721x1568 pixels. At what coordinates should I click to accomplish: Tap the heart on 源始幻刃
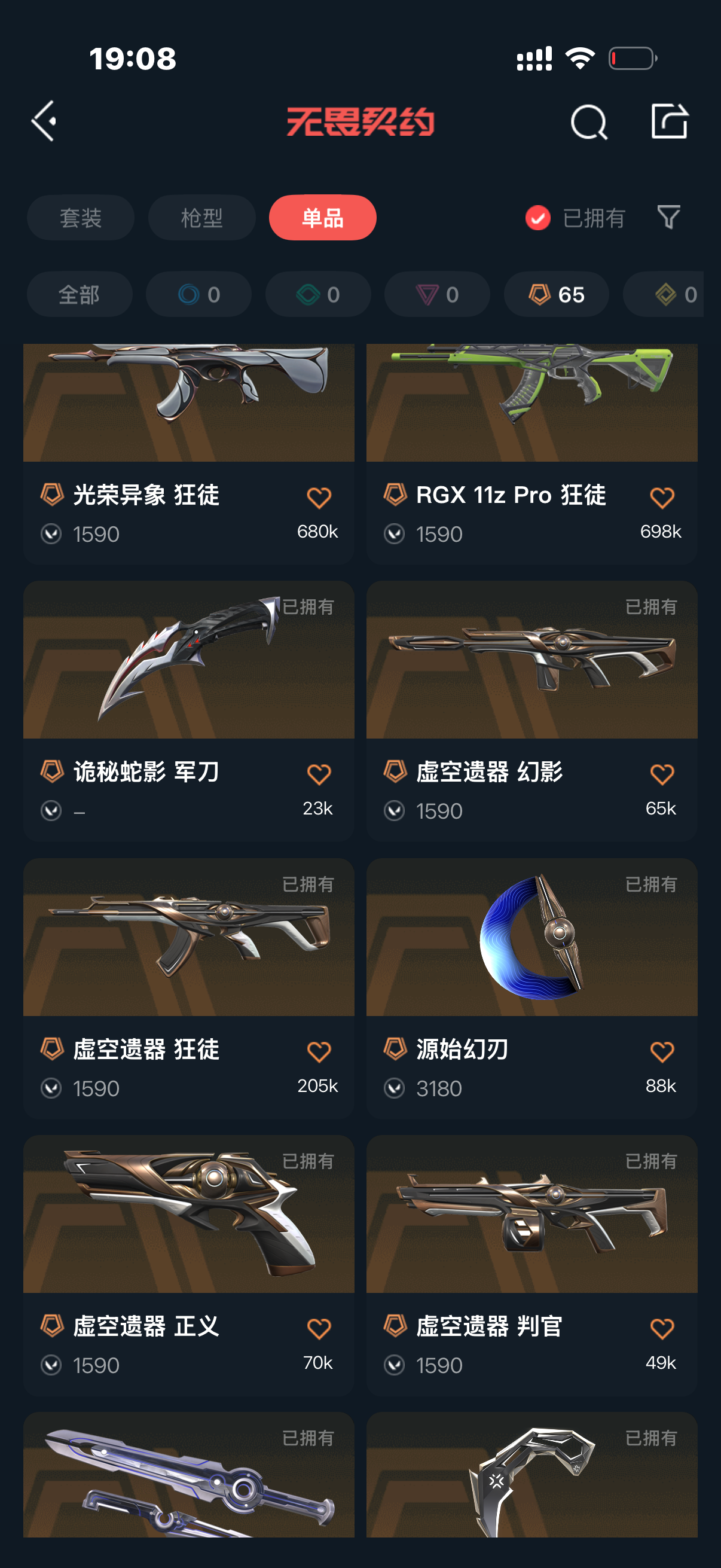[x=661, y=1052]
